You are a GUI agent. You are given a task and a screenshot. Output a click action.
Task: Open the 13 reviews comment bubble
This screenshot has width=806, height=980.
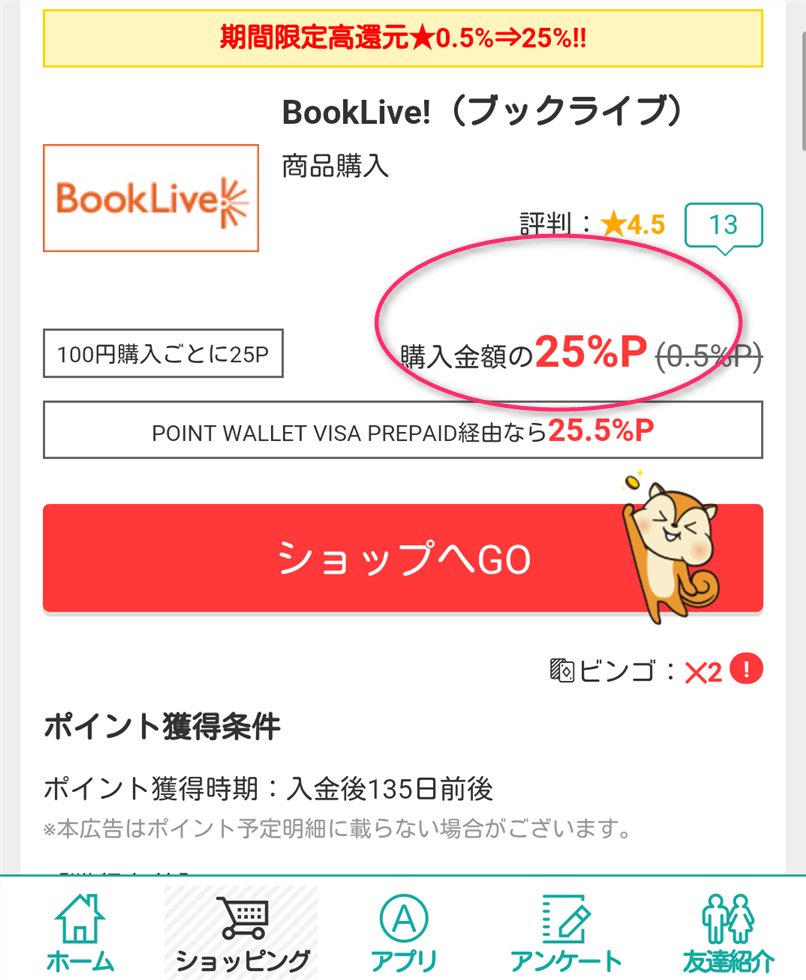coord(723,225)
